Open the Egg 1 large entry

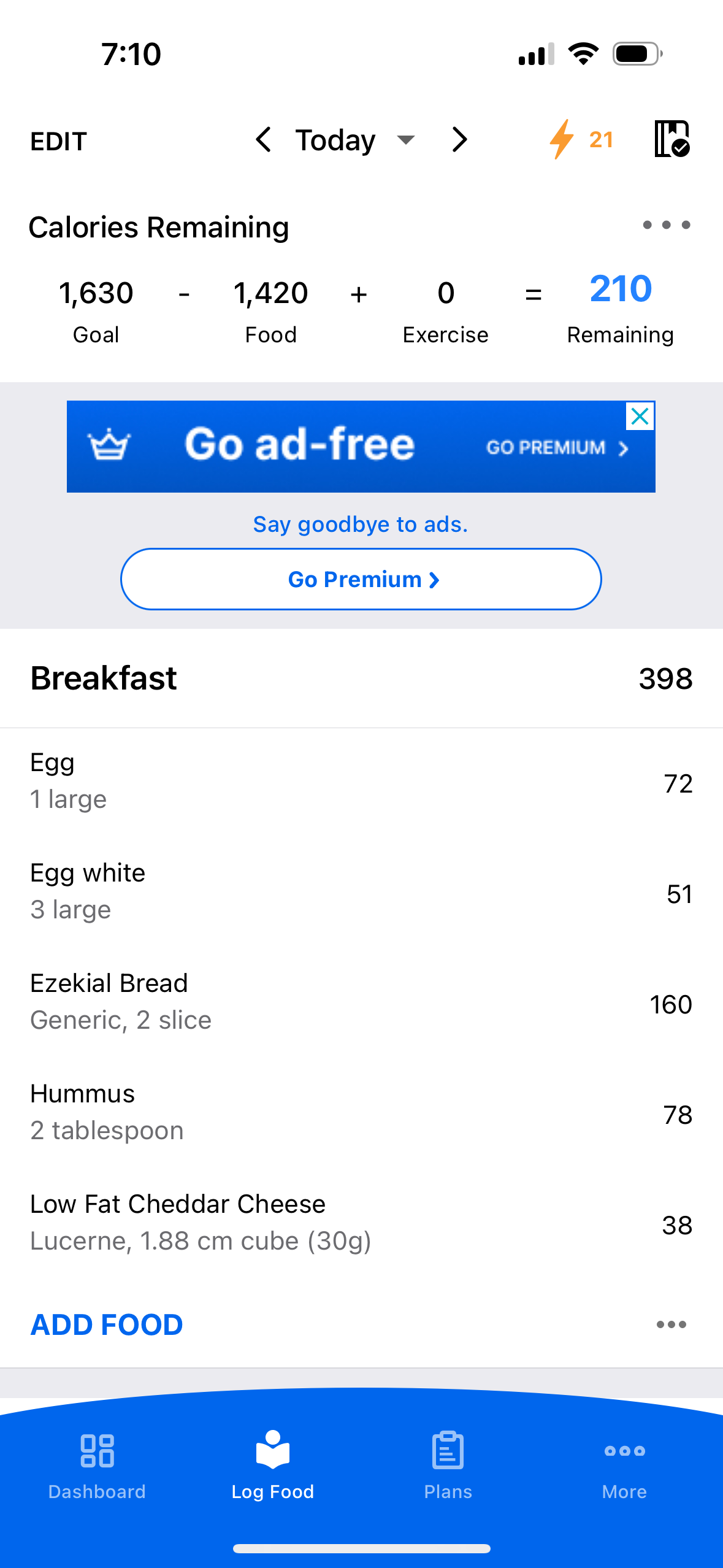(361, 782)
